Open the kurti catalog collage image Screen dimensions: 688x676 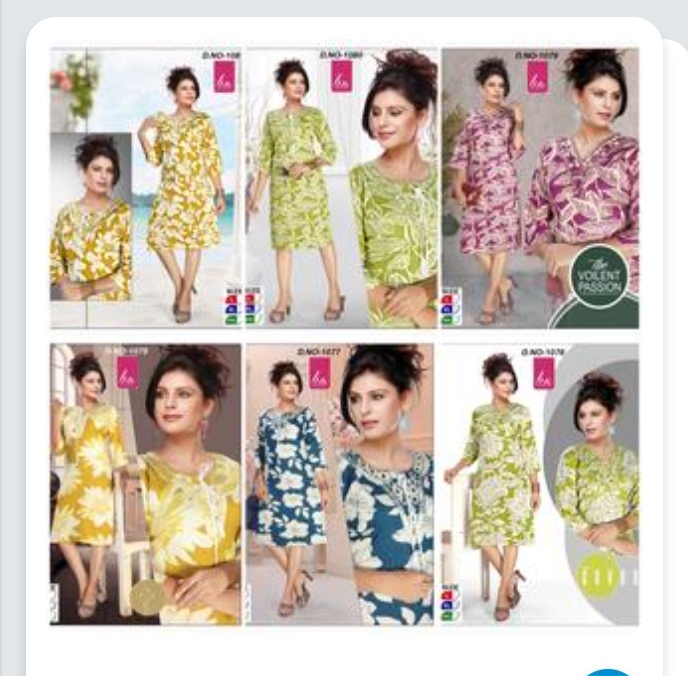pos(344,337)
